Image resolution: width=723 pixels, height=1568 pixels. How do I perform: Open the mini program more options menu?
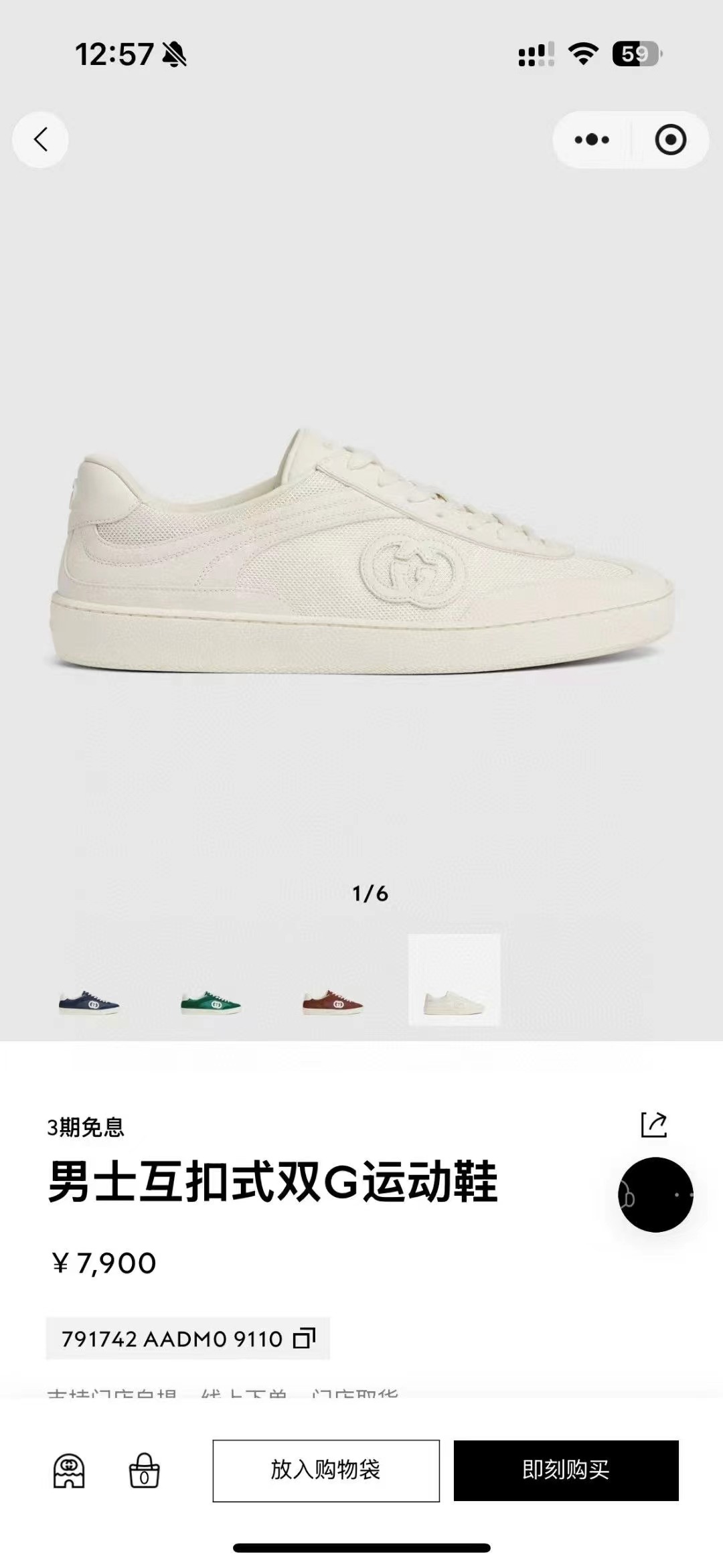[x=592, y=140]
